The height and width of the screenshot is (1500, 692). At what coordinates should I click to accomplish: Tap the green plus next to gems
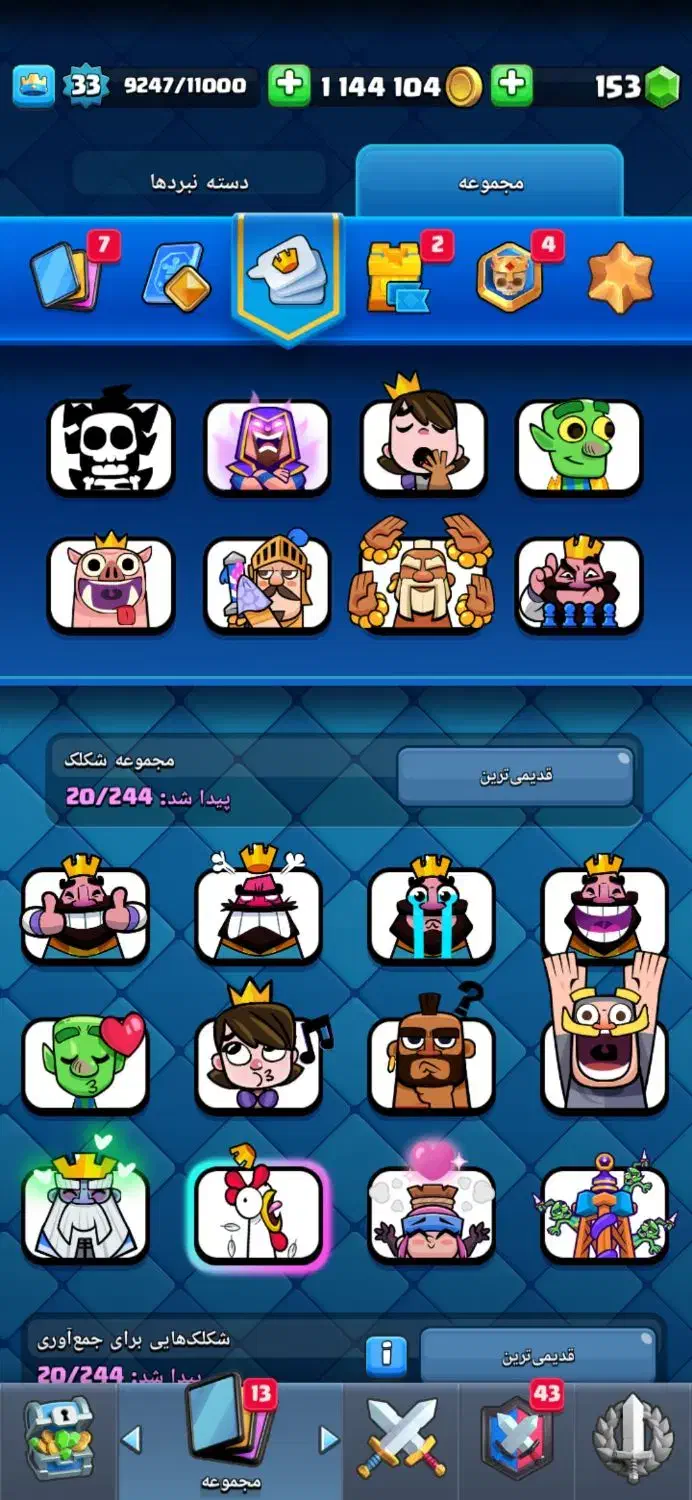[x=512, y=86]
